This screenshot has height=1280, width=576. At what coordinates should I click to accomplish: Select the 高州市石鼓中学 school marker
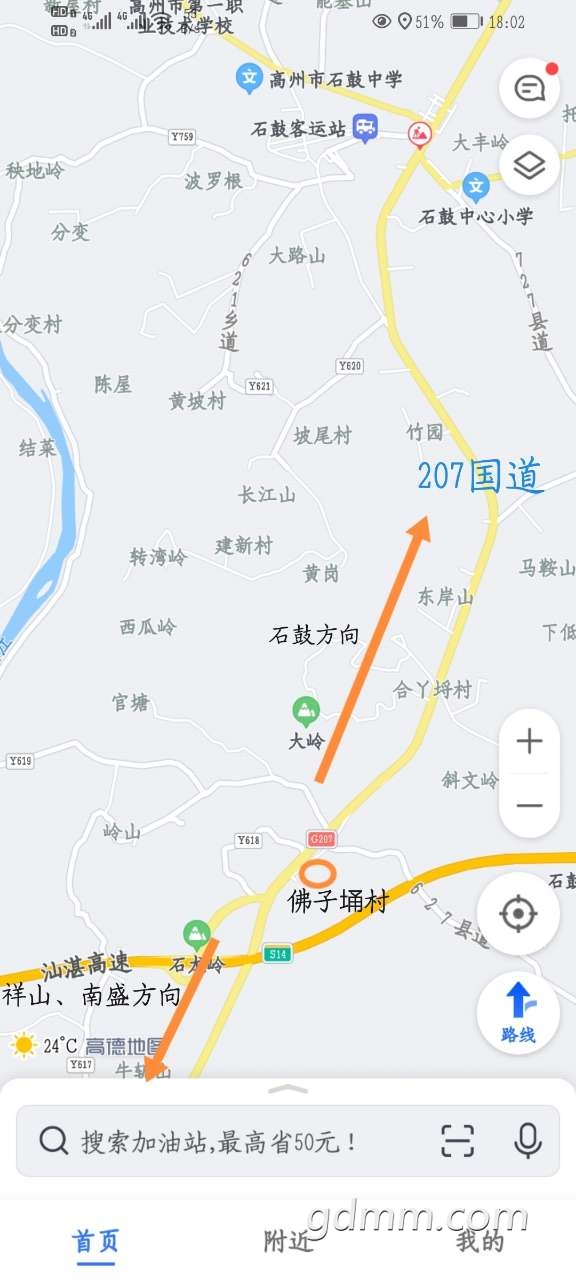(248, 78)
